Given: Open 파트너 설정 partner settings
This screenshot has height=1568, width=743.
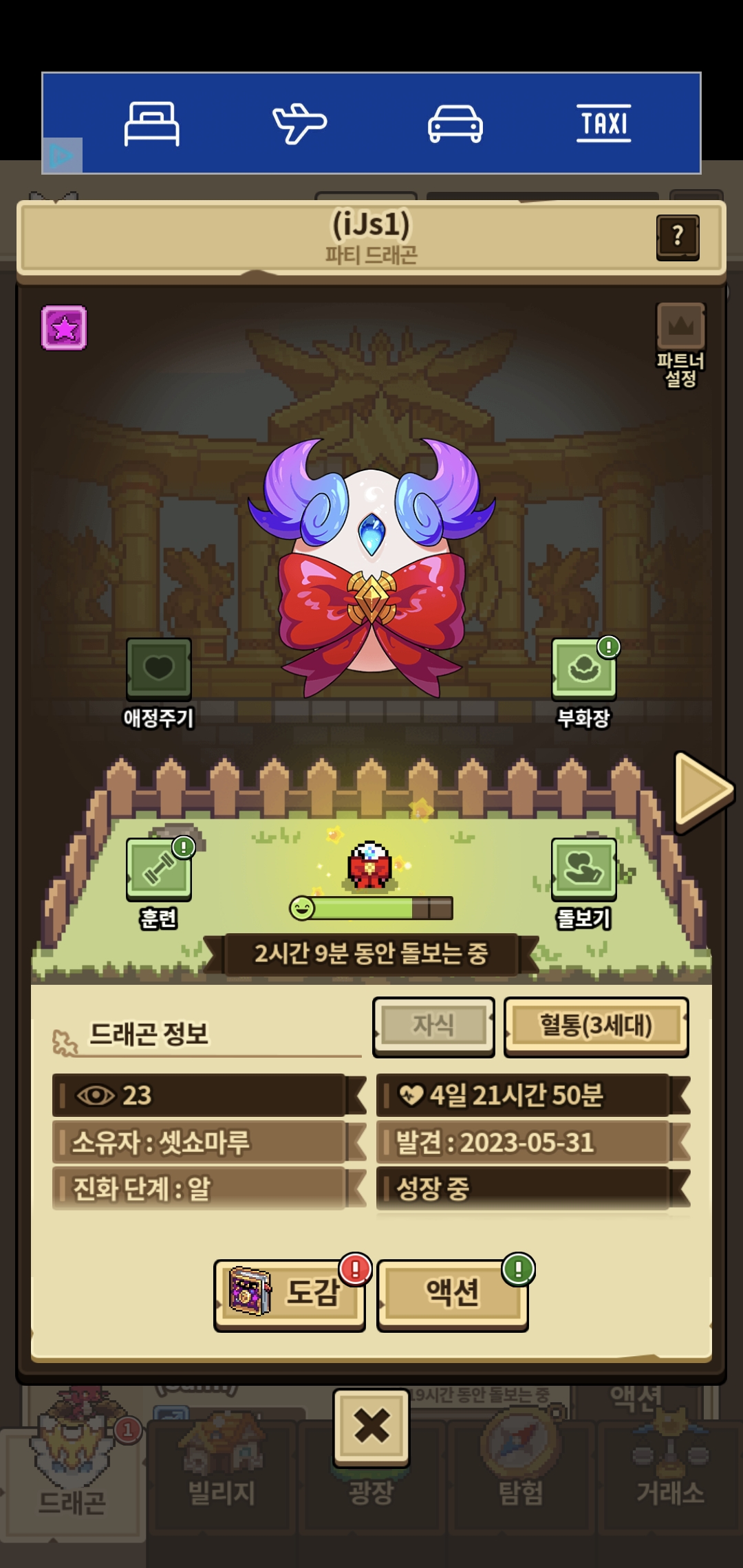Looking at the screenshot, I should point(680,345).
